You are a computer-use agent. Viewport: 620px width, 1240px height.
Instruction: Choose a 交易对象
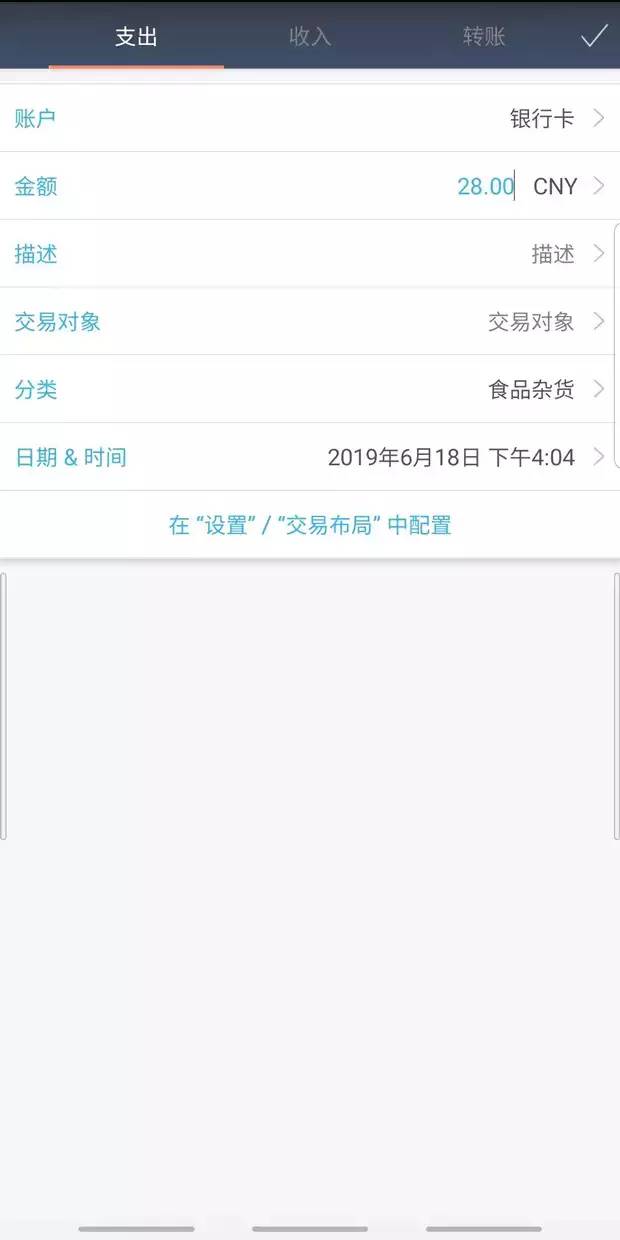310,322
